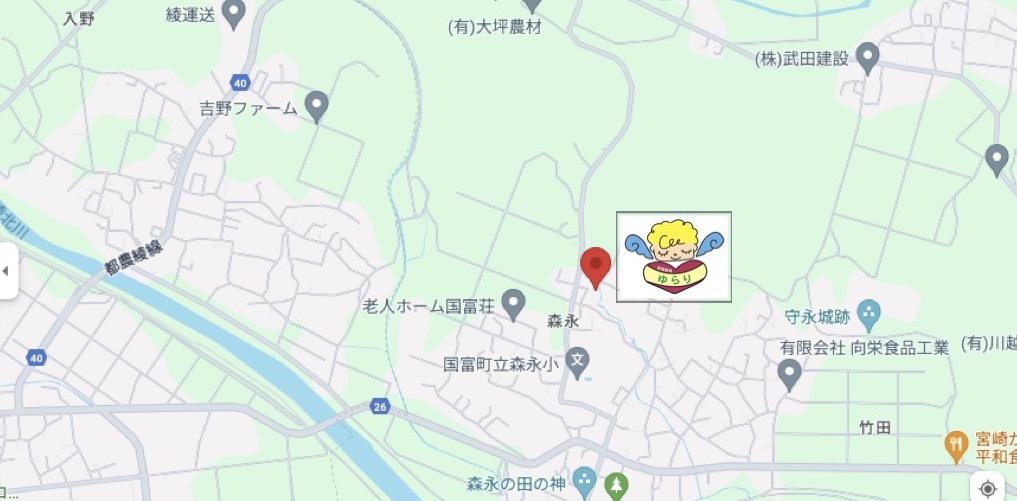The width and height of the screenshot is (1017, 501).
Task: Open the (株)武田建設 place marker
Action: click(x=868, y=56)
